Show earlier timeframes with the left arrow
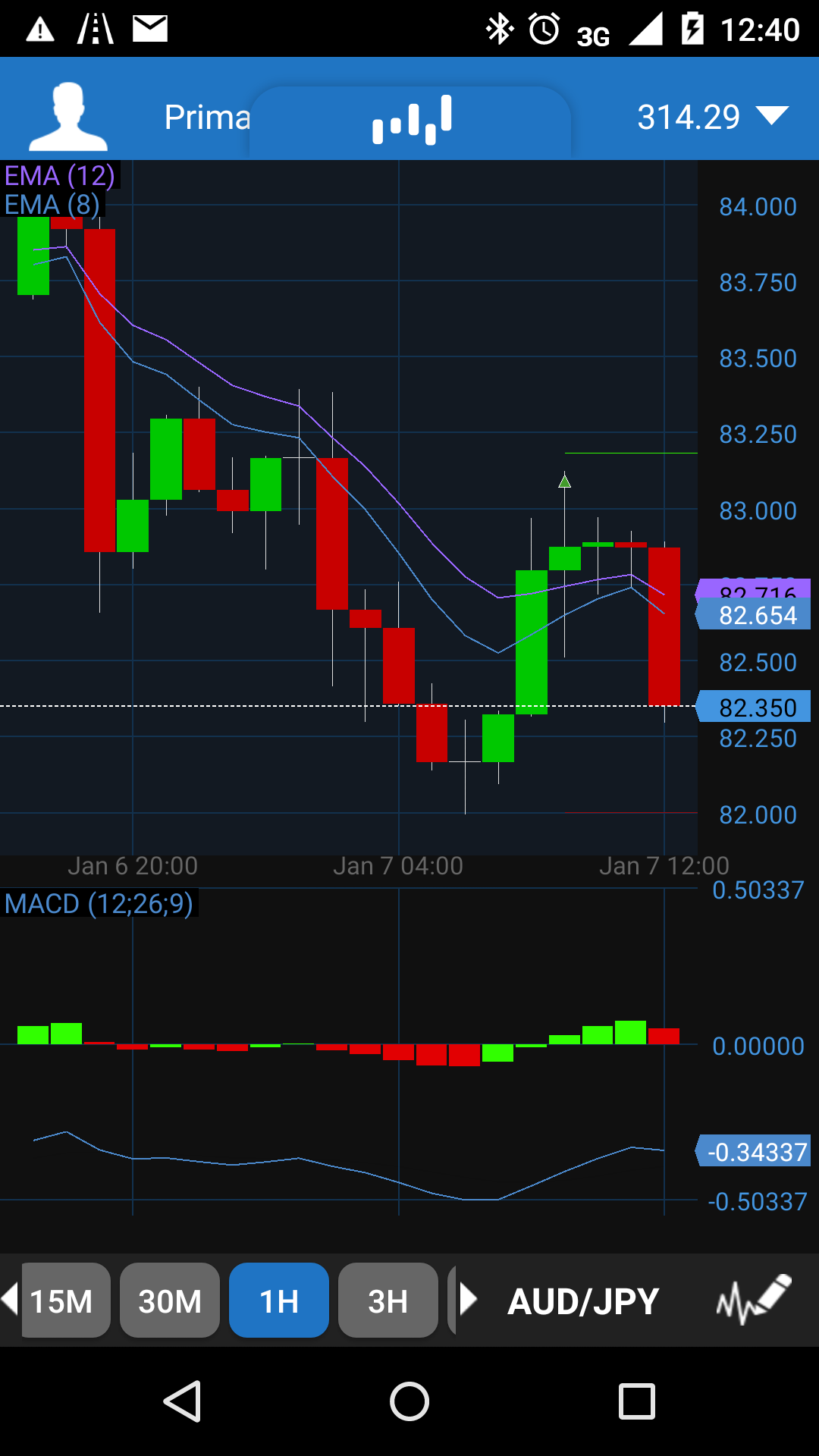Screen dimensions: 819x1456 [9, 1299]
